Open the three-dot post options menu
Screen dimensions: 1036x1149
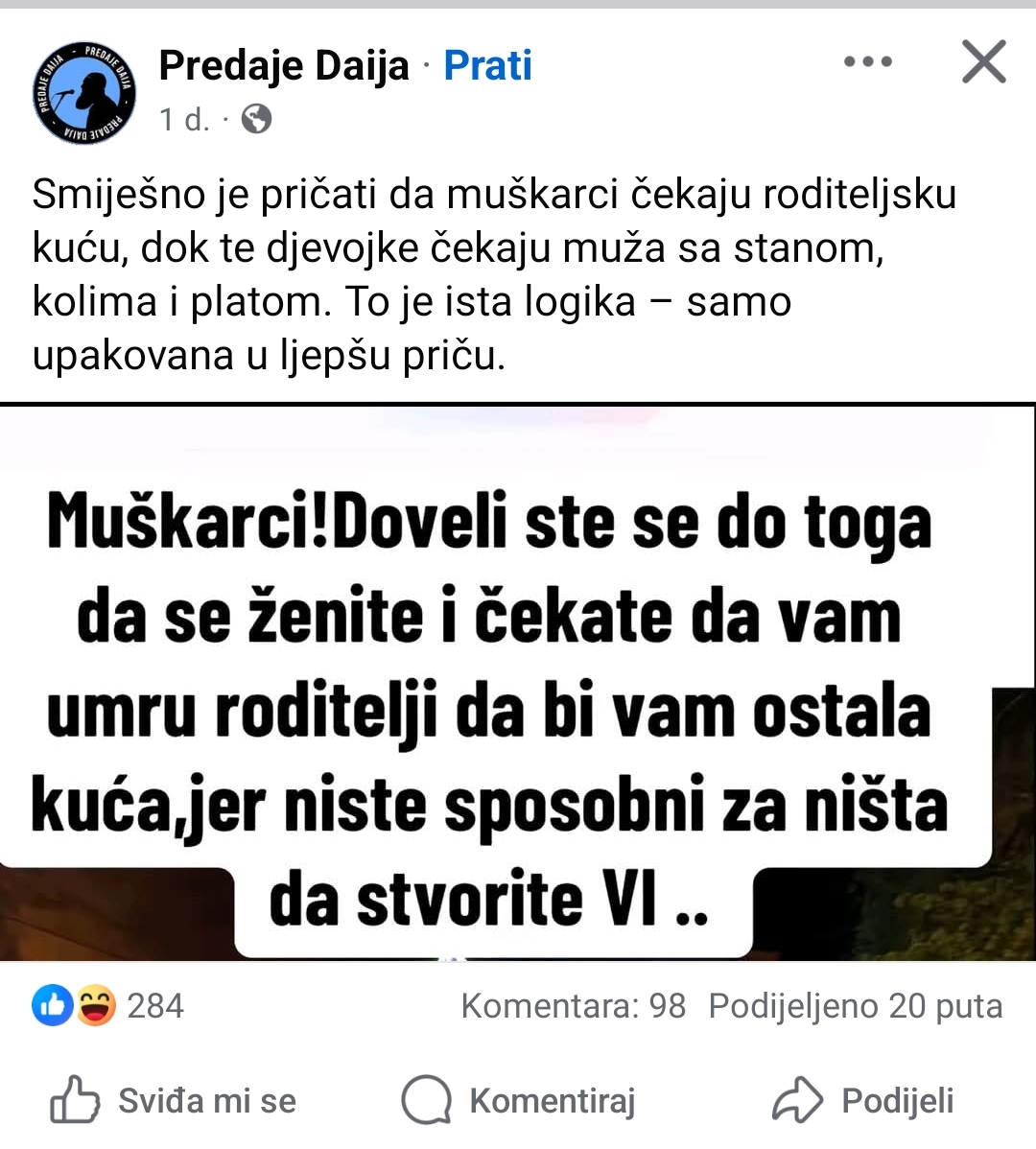point(867,62)
